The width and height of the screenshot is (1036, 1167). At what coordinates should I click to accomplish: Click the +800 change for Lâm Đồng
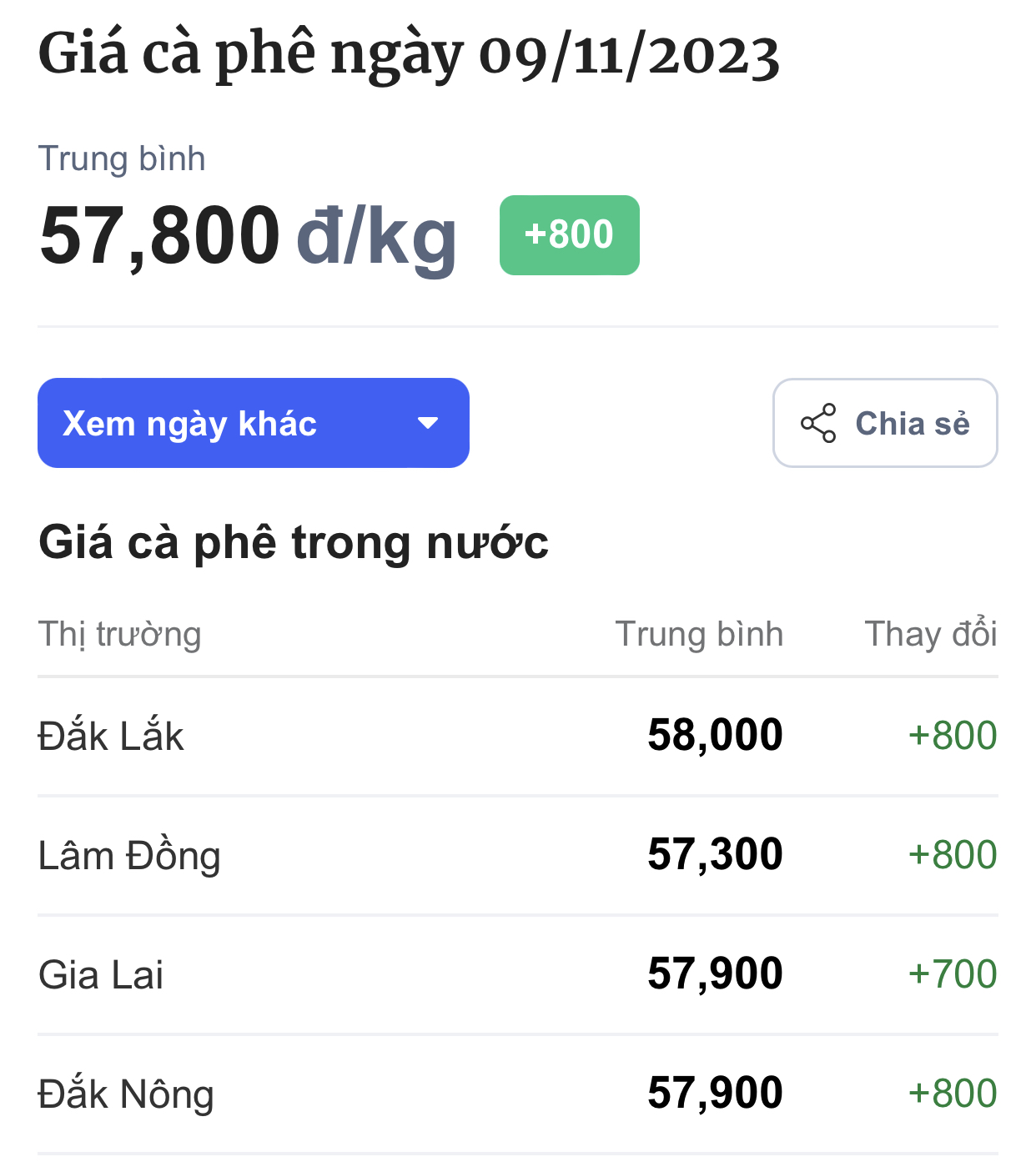[x=953, y=854]
